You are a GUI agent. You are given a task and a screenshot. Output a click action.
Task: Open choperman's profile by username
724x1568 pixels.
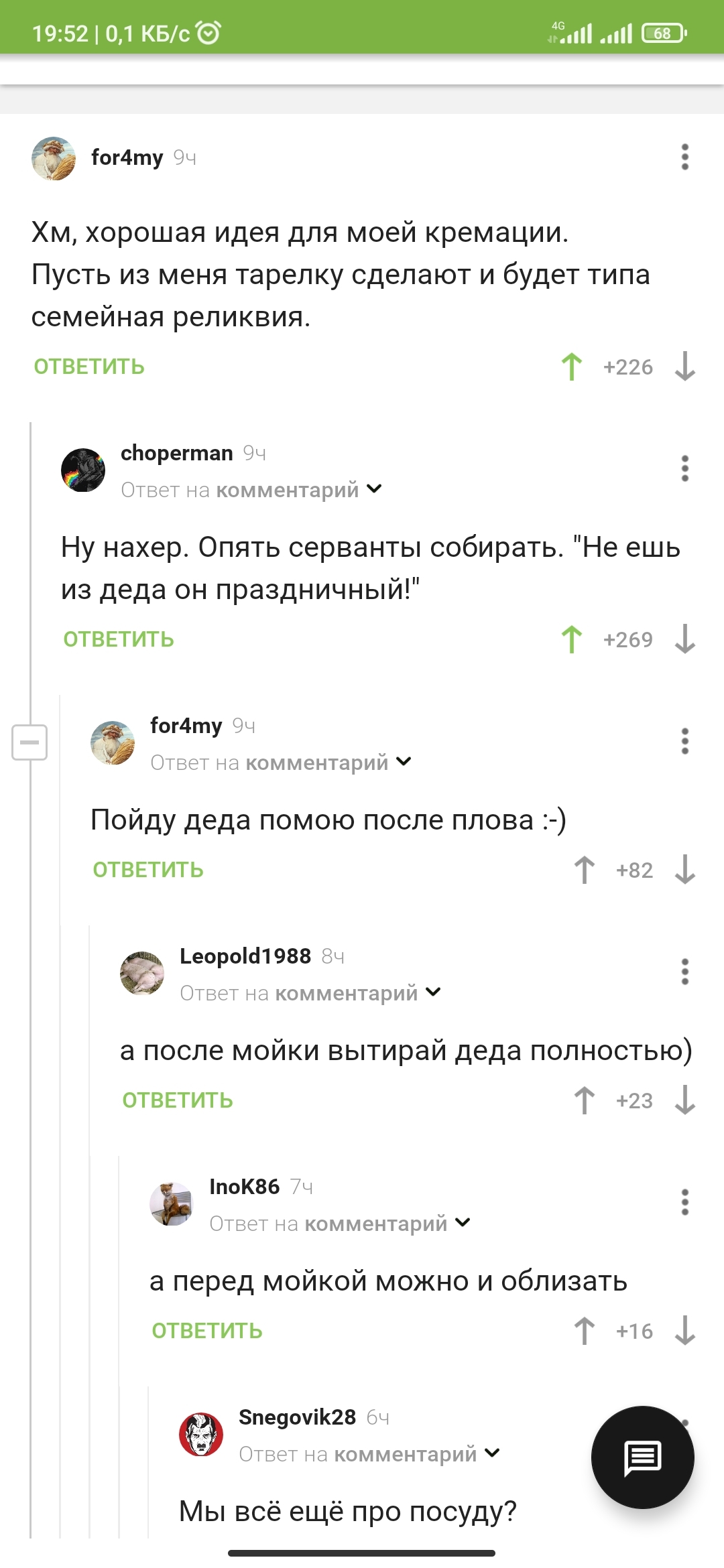click(x=177, y=453)
